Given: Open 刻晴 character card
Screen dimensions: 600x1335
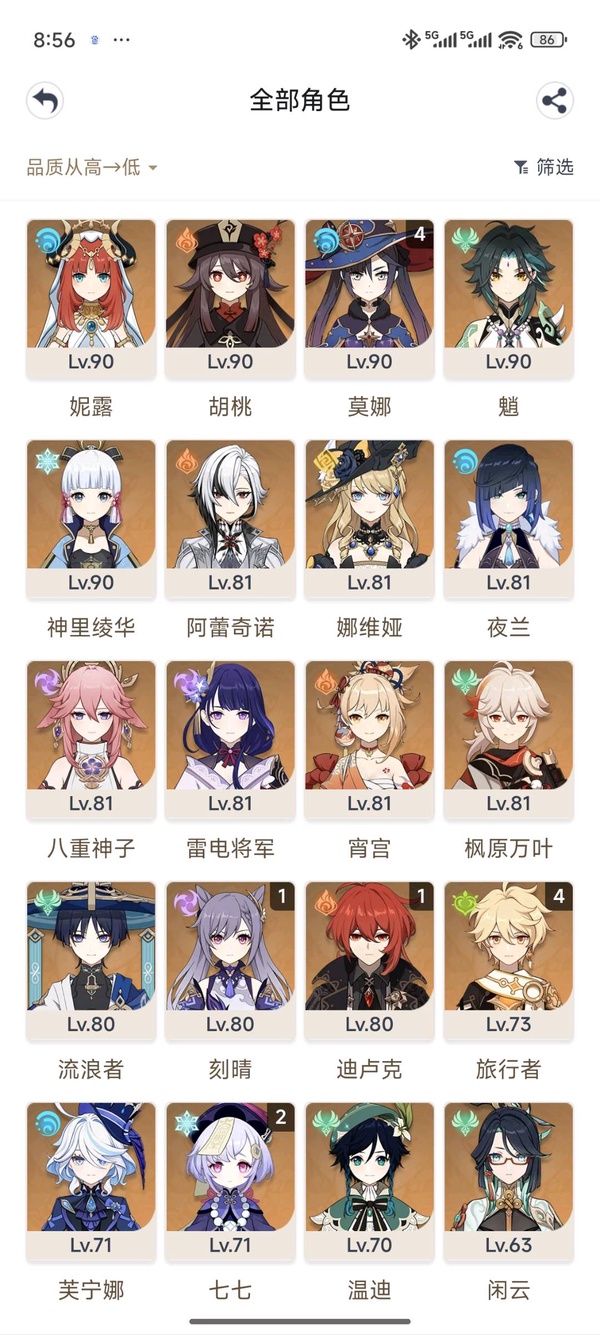Looking at the screenshot, I should 230,961.
